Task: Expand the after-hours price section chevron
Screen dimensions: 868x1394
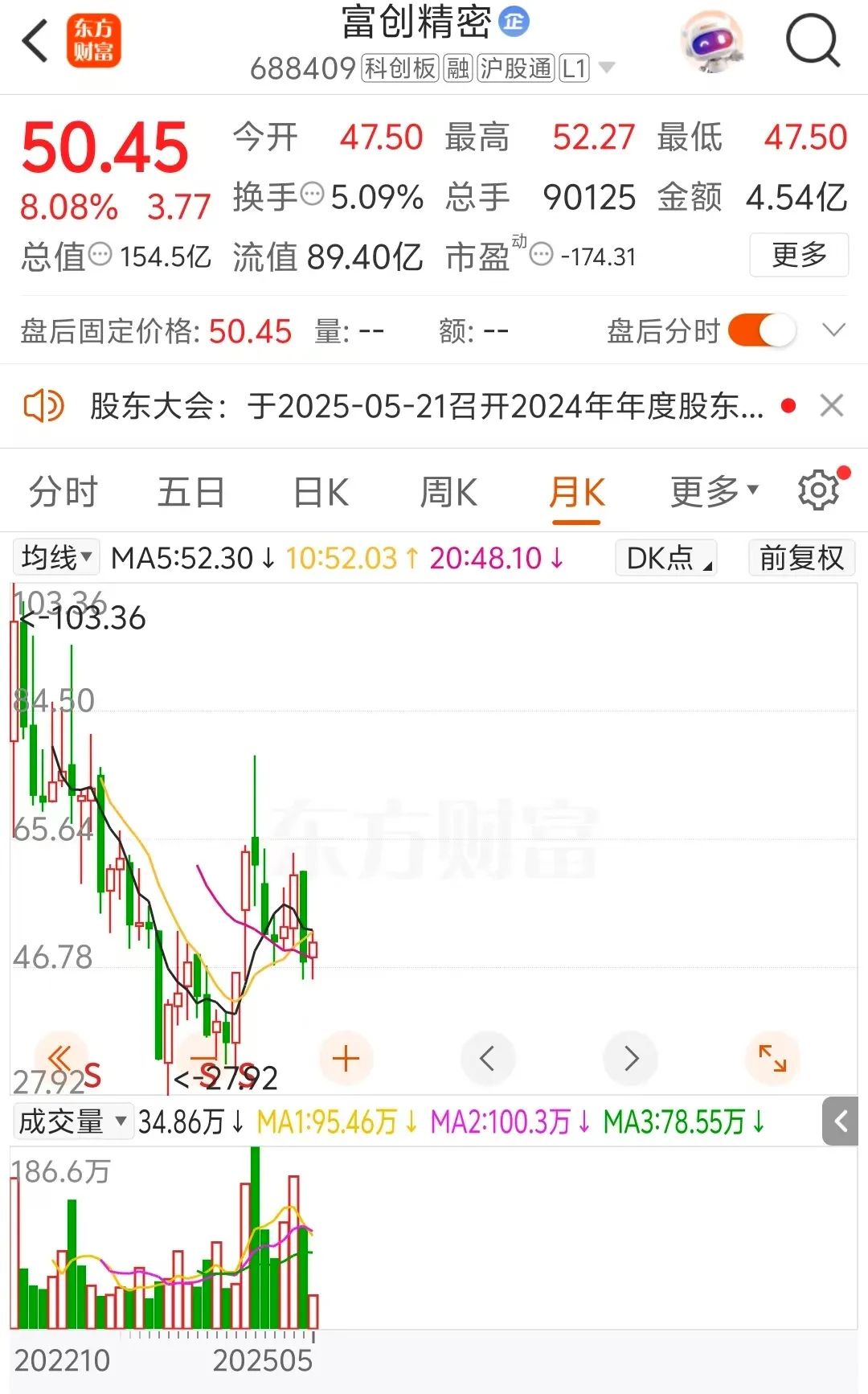Action: [x=834, y=330]
